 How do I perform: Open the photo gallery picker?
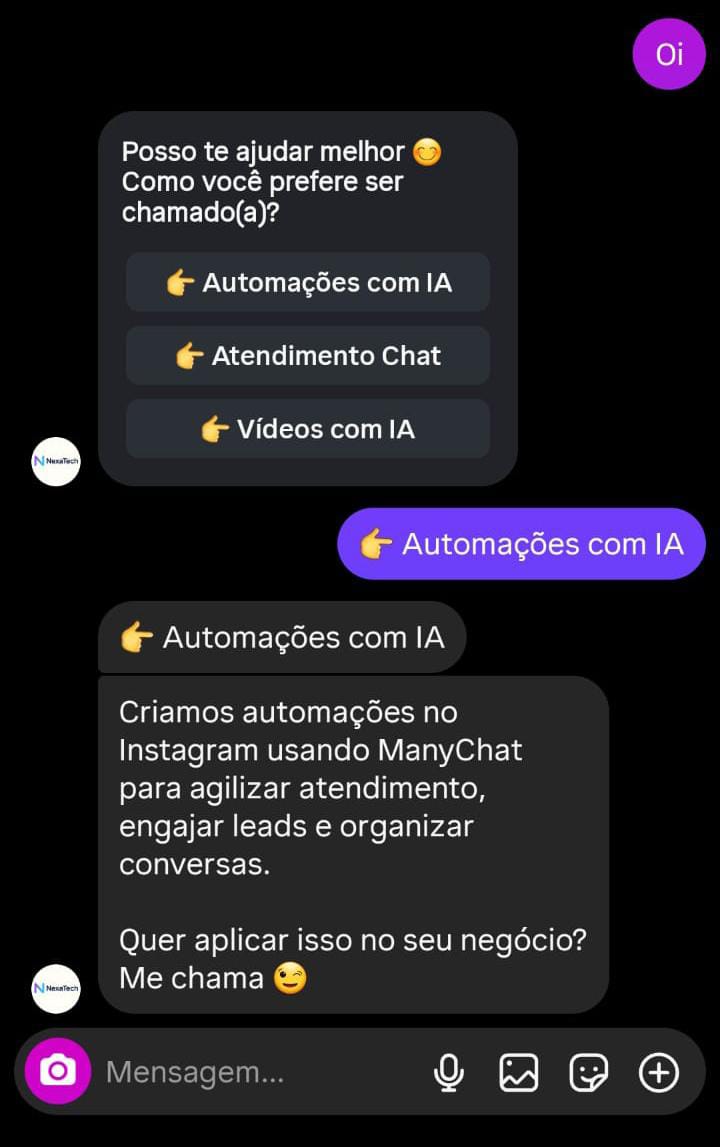tap(518, 1071)
